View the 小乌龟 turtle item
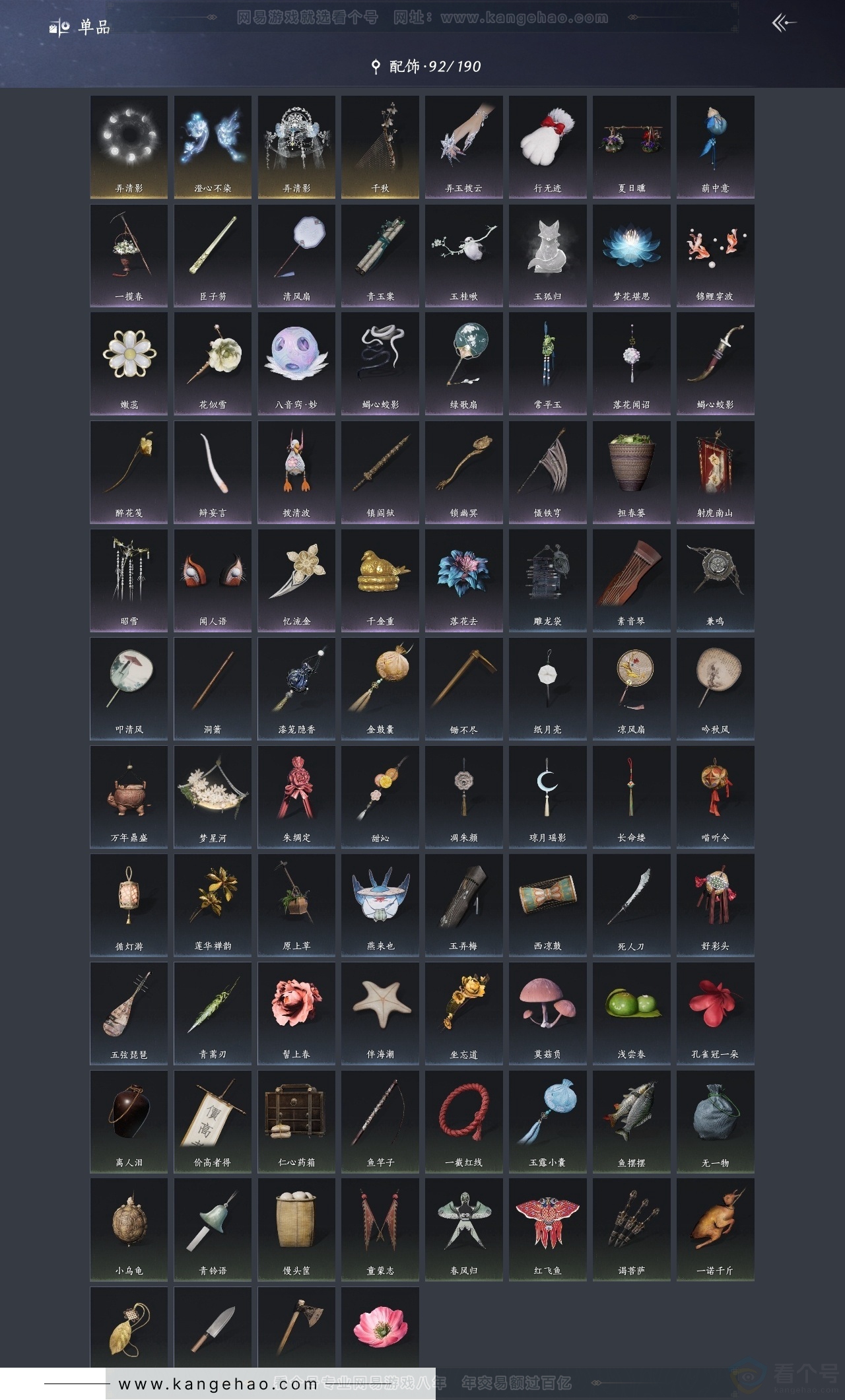Image resolution: width=845 pixels, height=1400 pixels. (129, 1229)
